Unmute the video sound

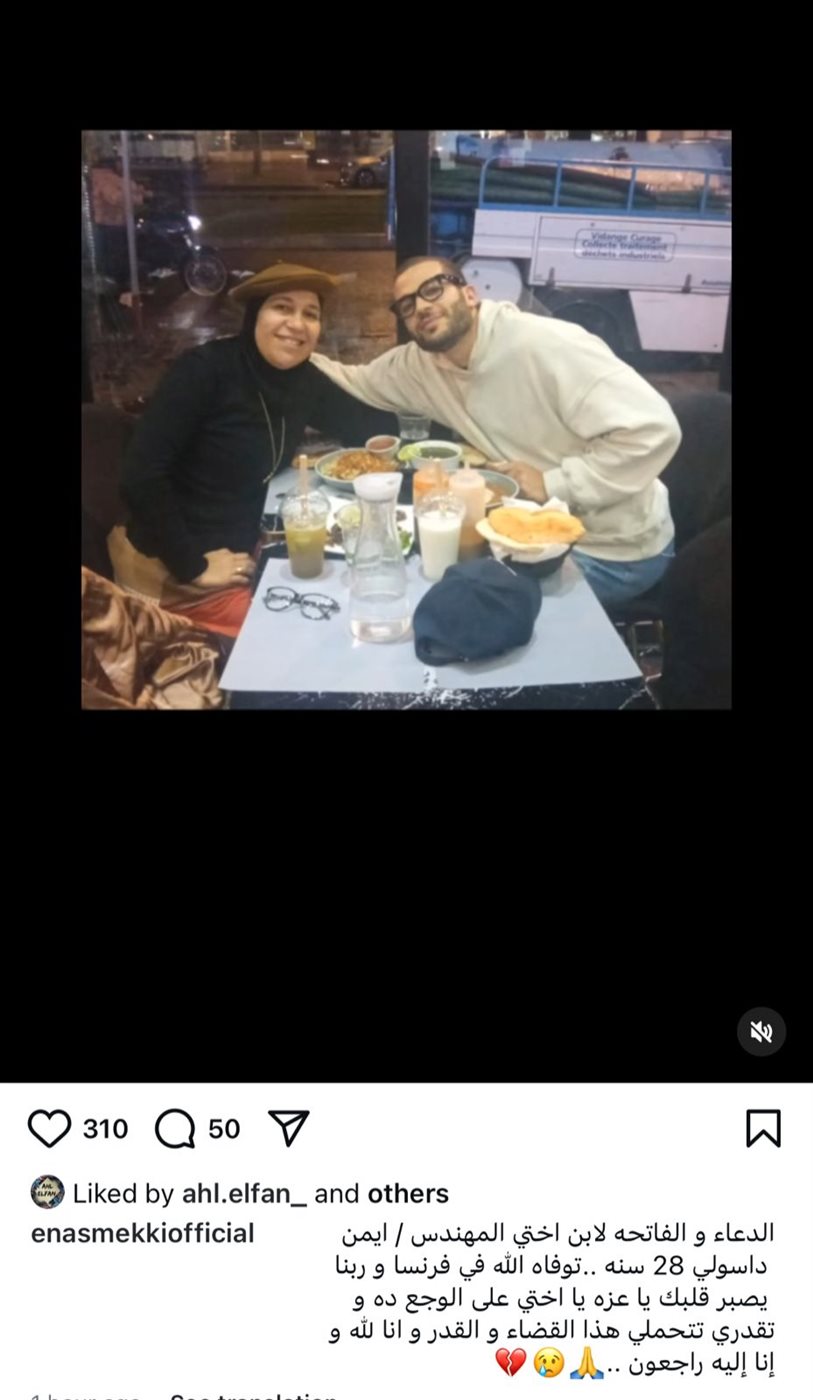[x=762, y=1031]
